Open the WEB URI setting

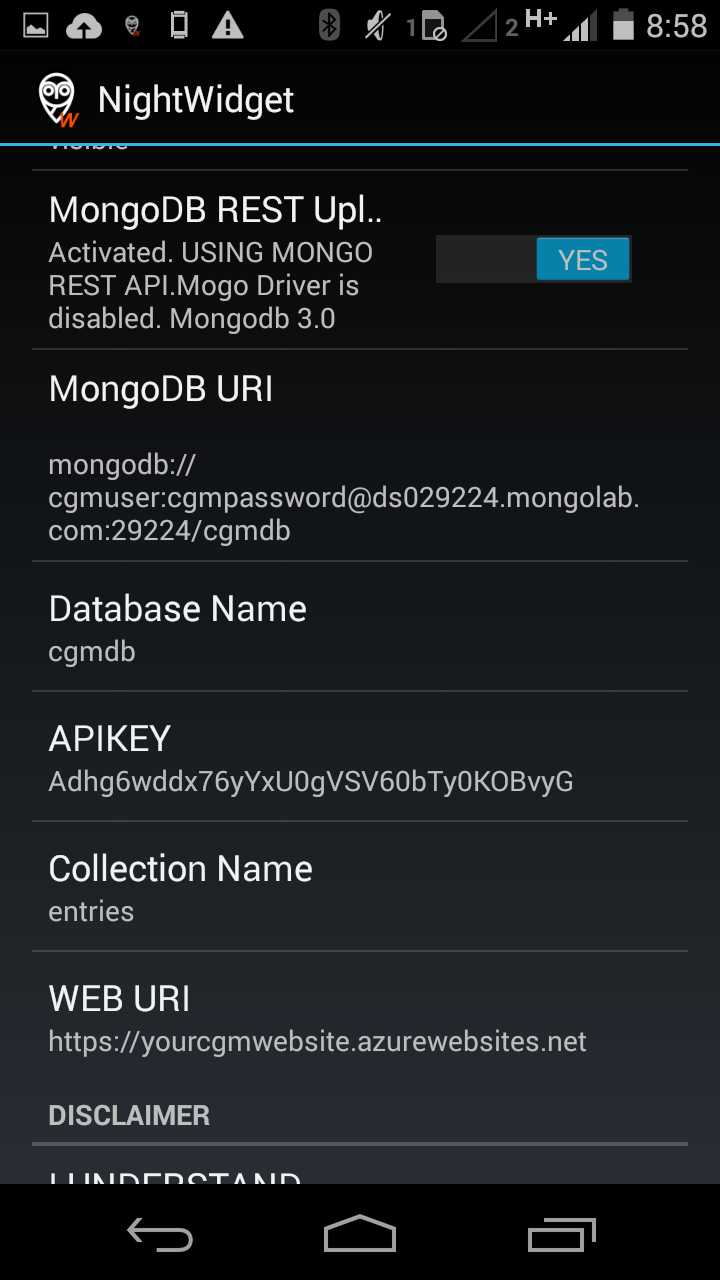coord(359,1017)
